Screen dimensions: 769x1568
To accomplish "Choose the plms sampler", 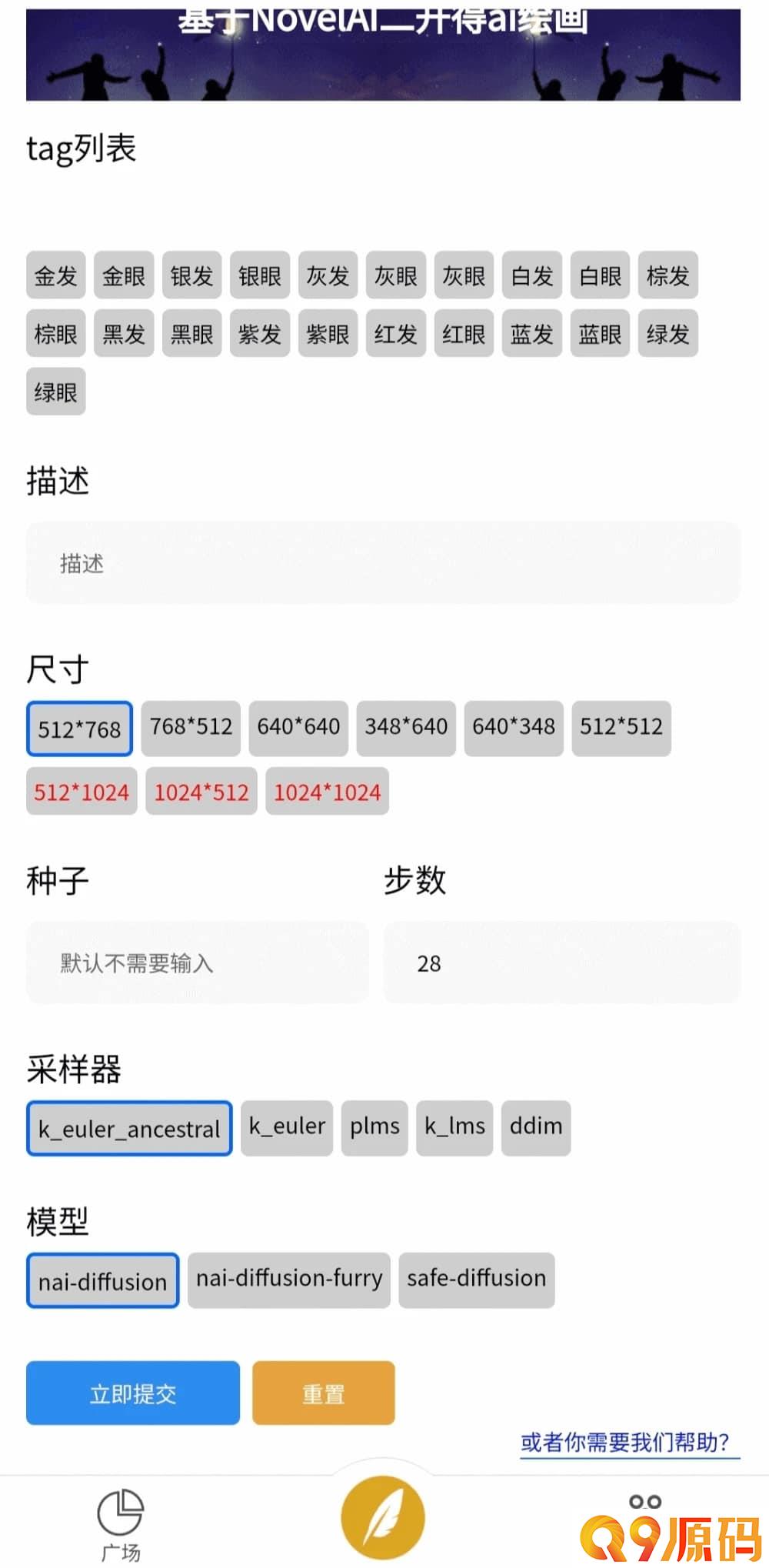I will (x=375, y=1127).
